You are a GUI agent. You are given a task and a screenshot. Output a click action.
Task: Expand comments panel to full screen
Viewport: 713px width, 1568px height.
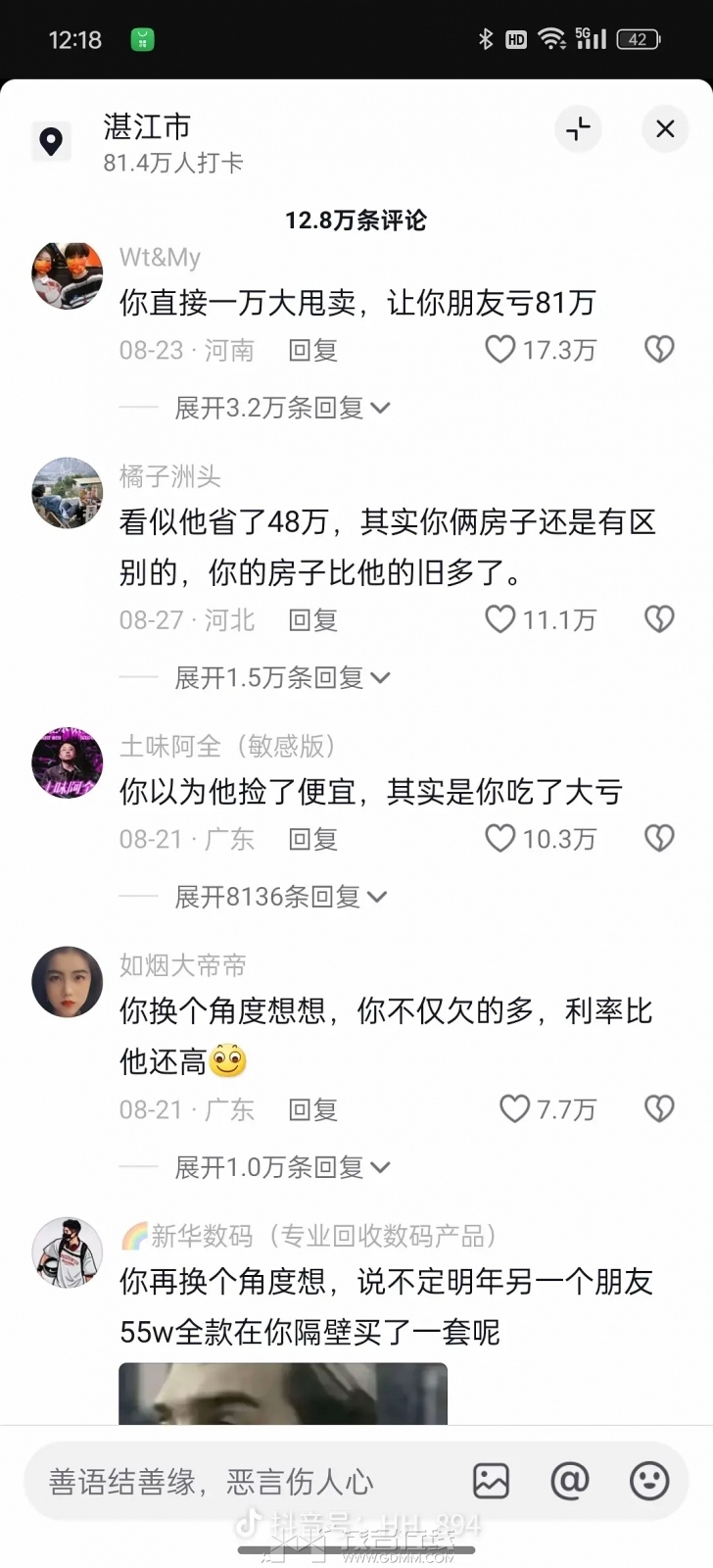(x=579, y=128)
